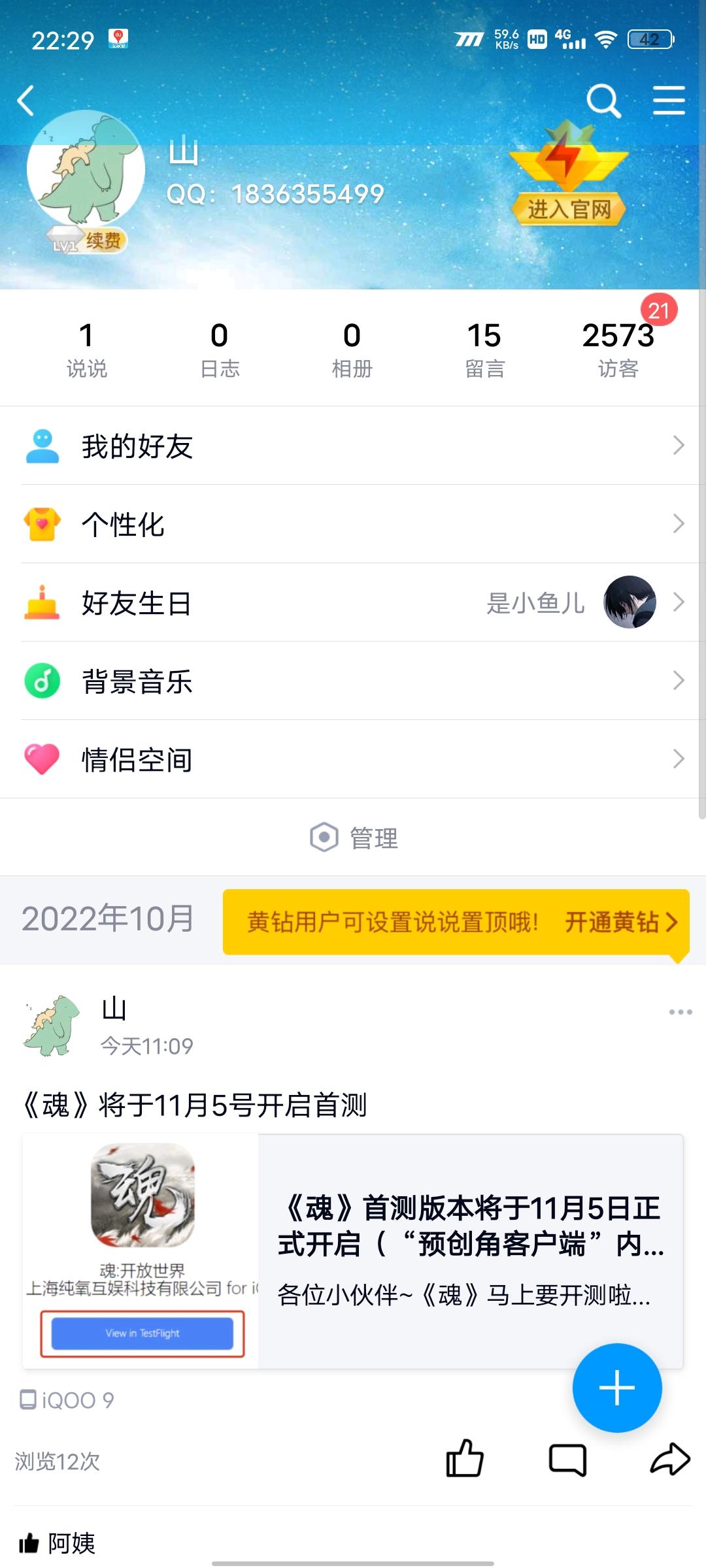Tap 开通黄钻 on the yellow banner

coord(620,922)
